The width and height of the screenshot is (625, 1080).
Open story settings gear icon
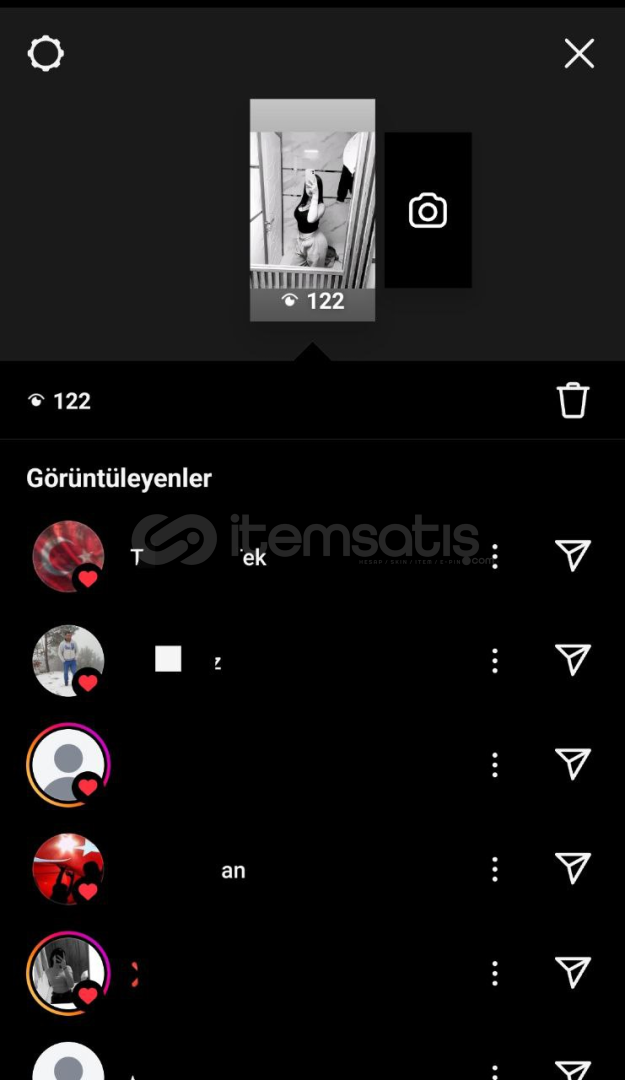coord(45,53)
